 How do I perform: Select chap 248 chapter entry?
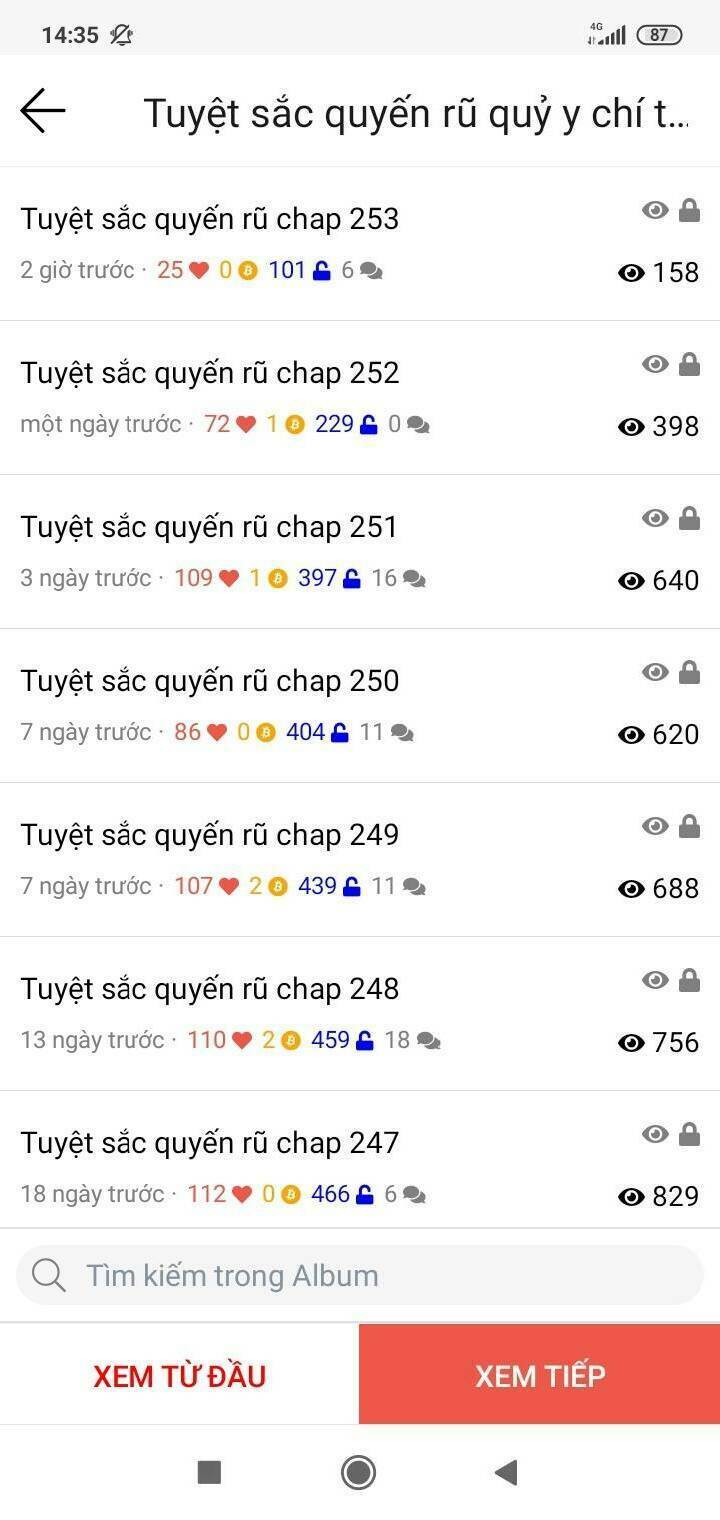tap(209, 988)
